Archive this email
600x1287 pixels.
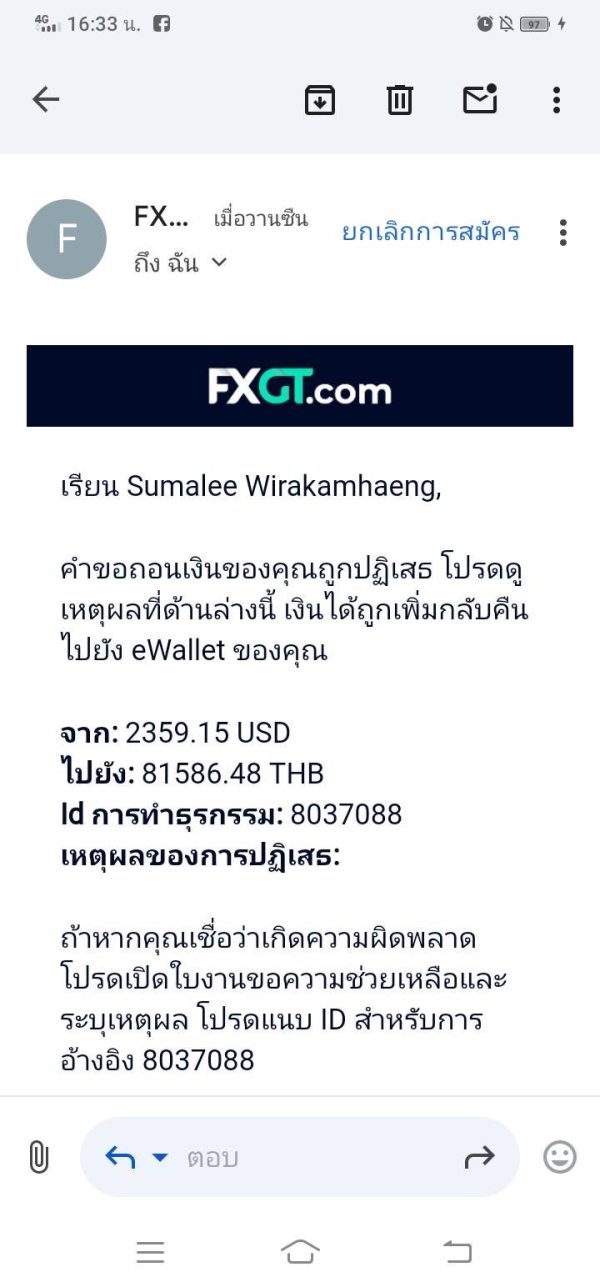point(320,99)
